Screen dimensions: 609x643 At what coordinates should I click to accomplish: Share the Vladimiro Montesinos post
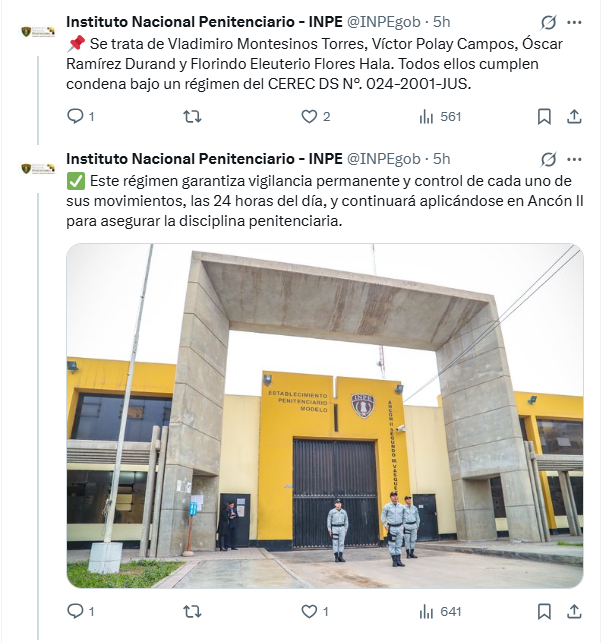(574, 116)
